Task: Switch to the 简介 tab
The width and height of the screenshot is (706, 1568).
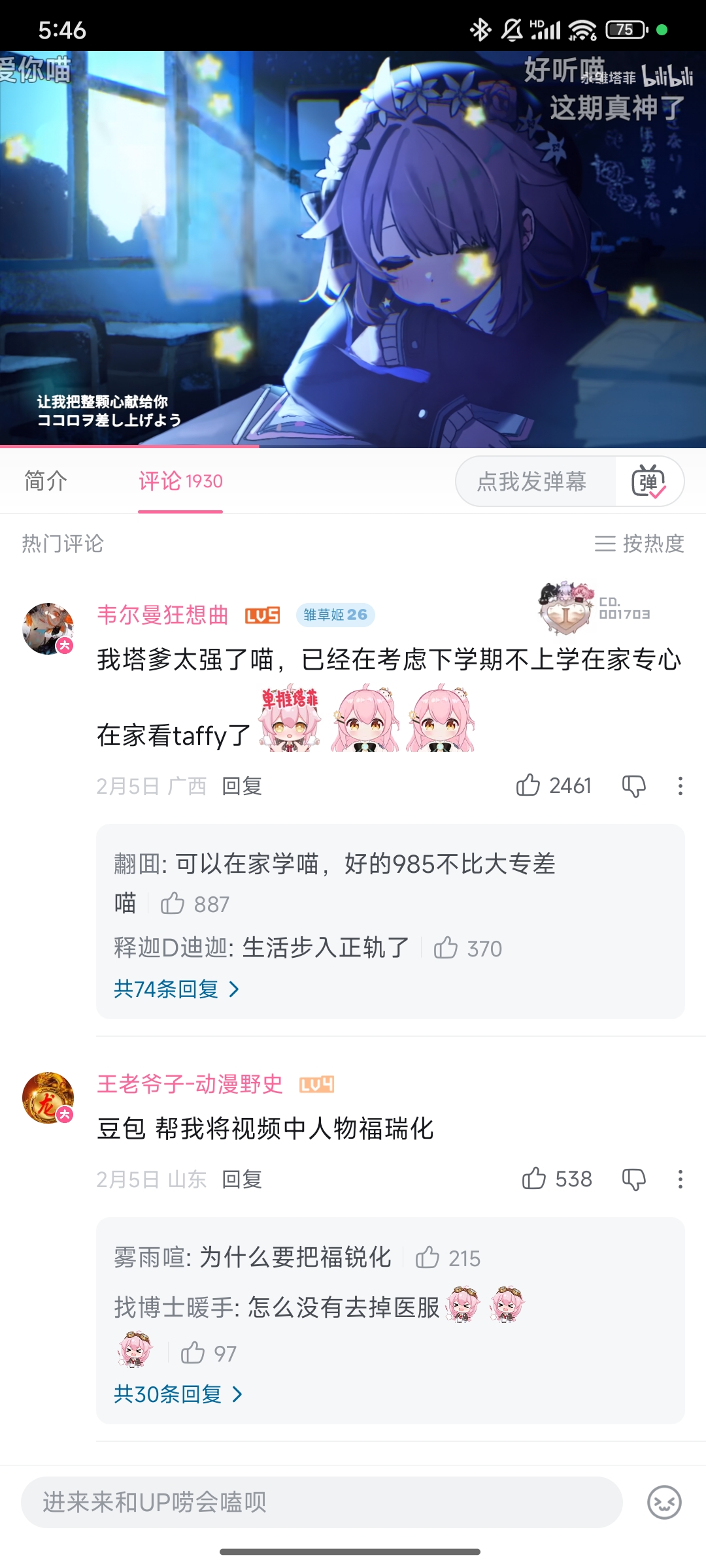Action: coord(46,481)
